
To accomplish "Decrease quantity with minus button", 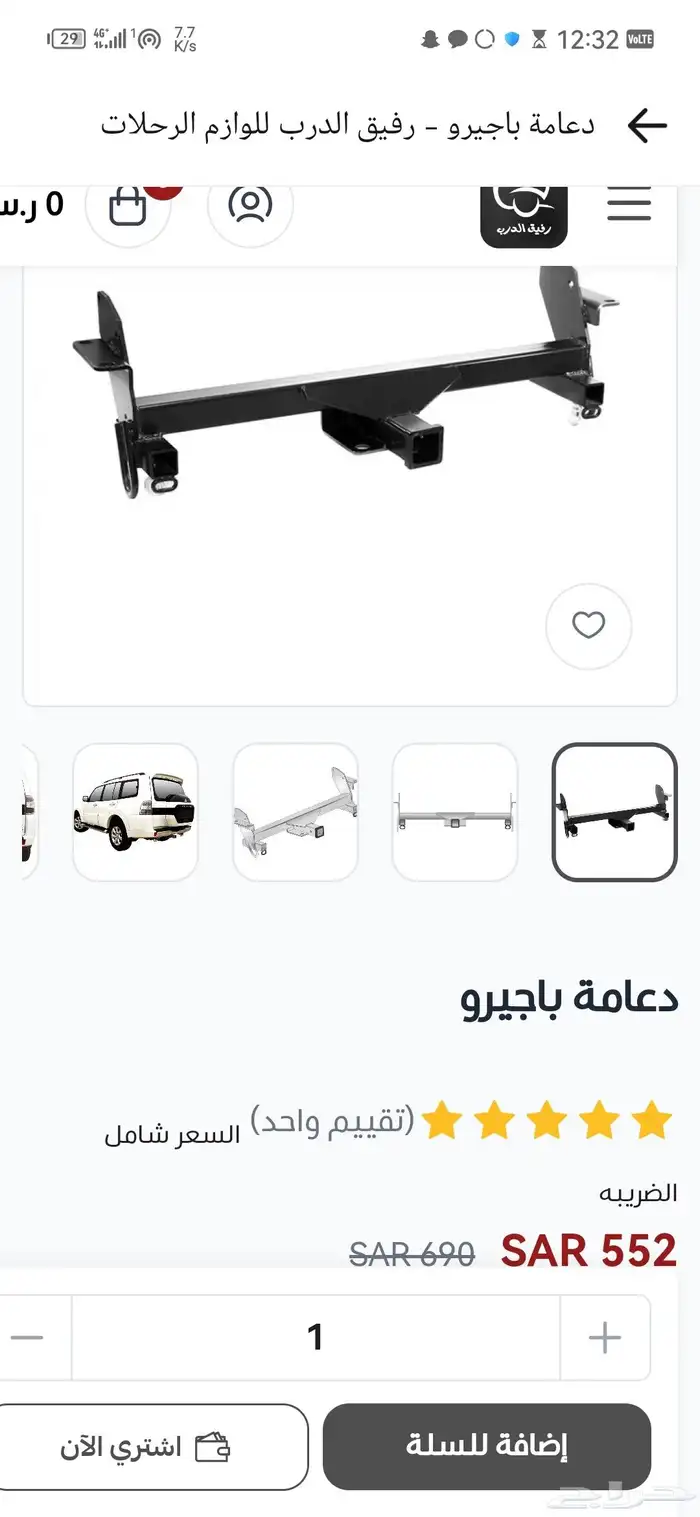I will (27, 1337).
